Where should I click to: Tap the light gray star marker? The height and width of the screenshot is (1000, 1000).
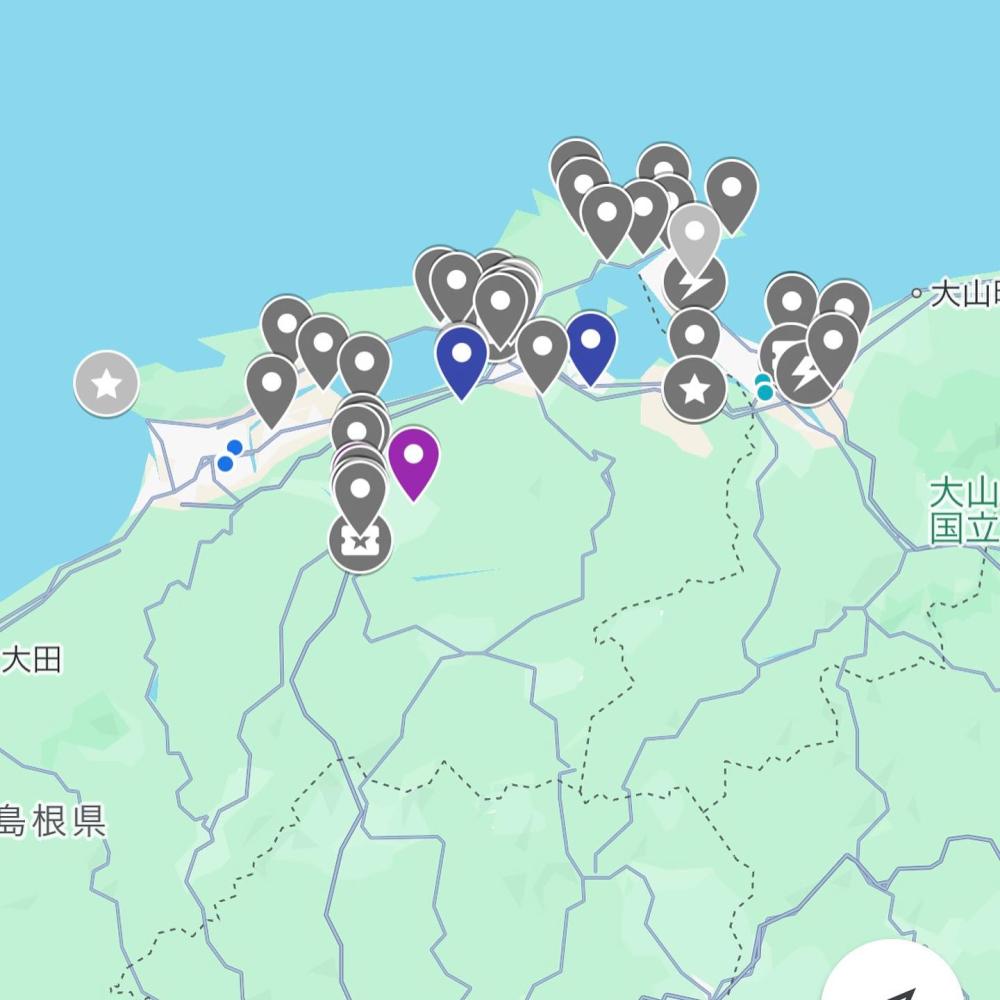(x=107, y=384)
